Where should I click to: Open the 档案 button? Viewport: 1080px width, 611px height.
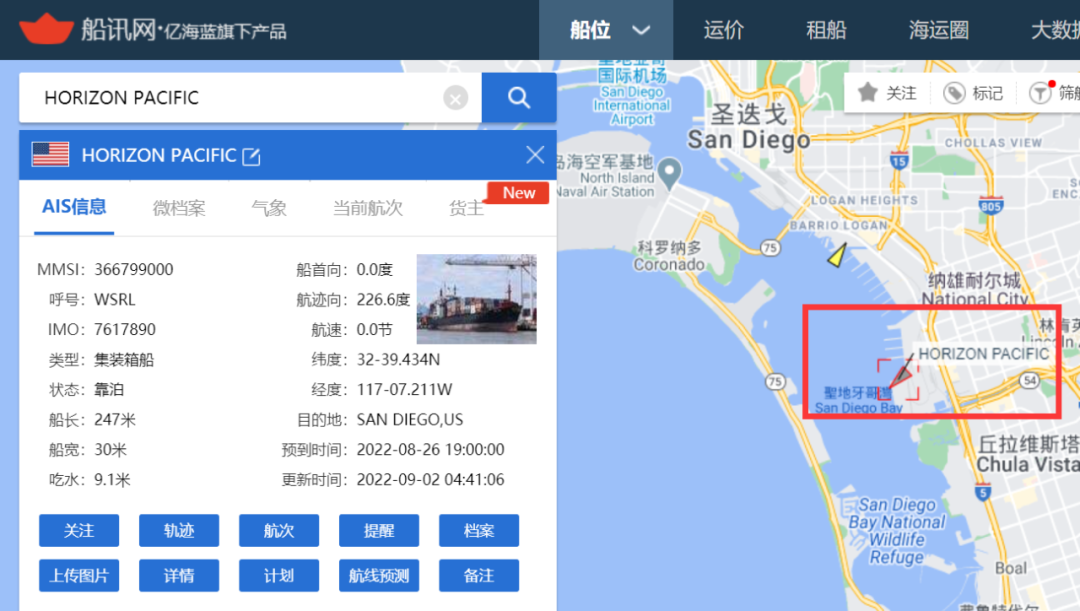(x=479, y=531)
